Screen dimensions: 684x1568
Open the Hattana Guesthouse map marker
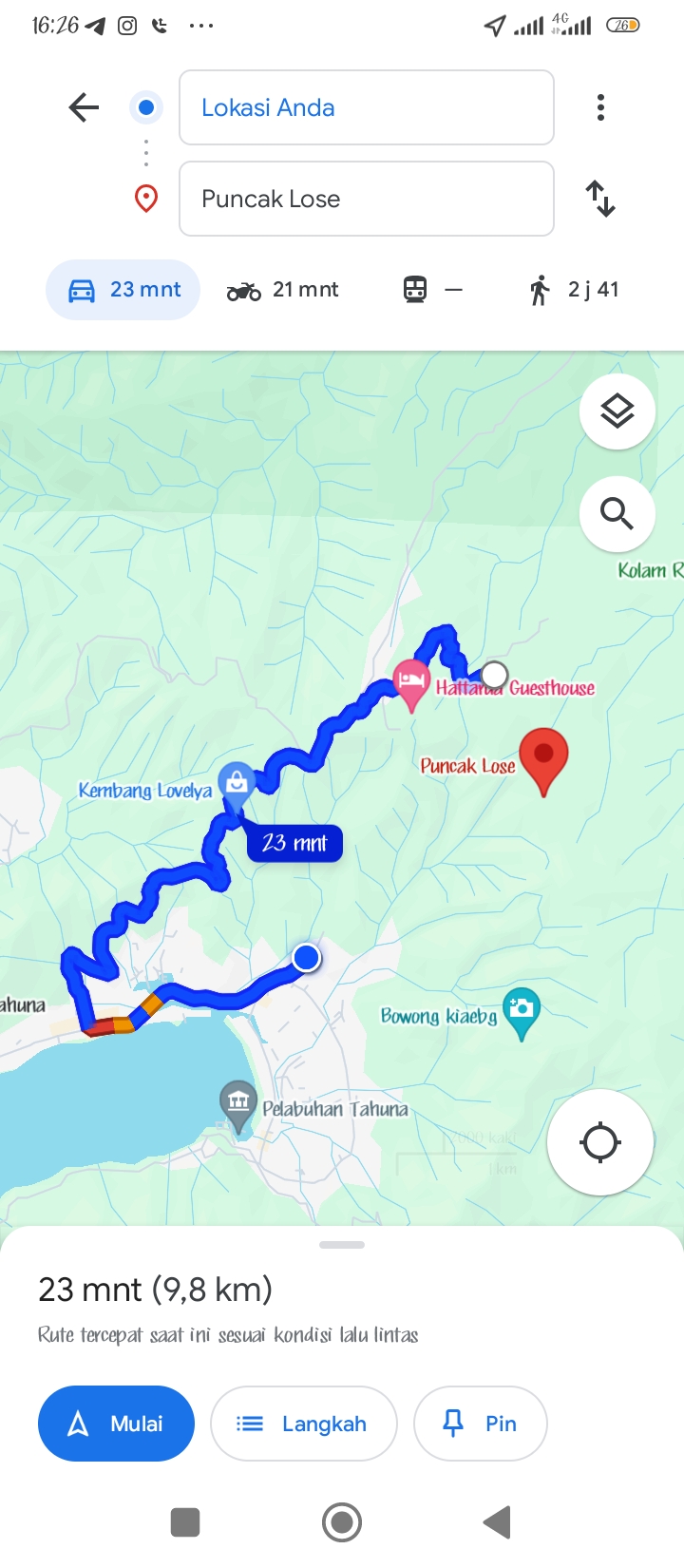pyautogui.click(x=410, y=684)
